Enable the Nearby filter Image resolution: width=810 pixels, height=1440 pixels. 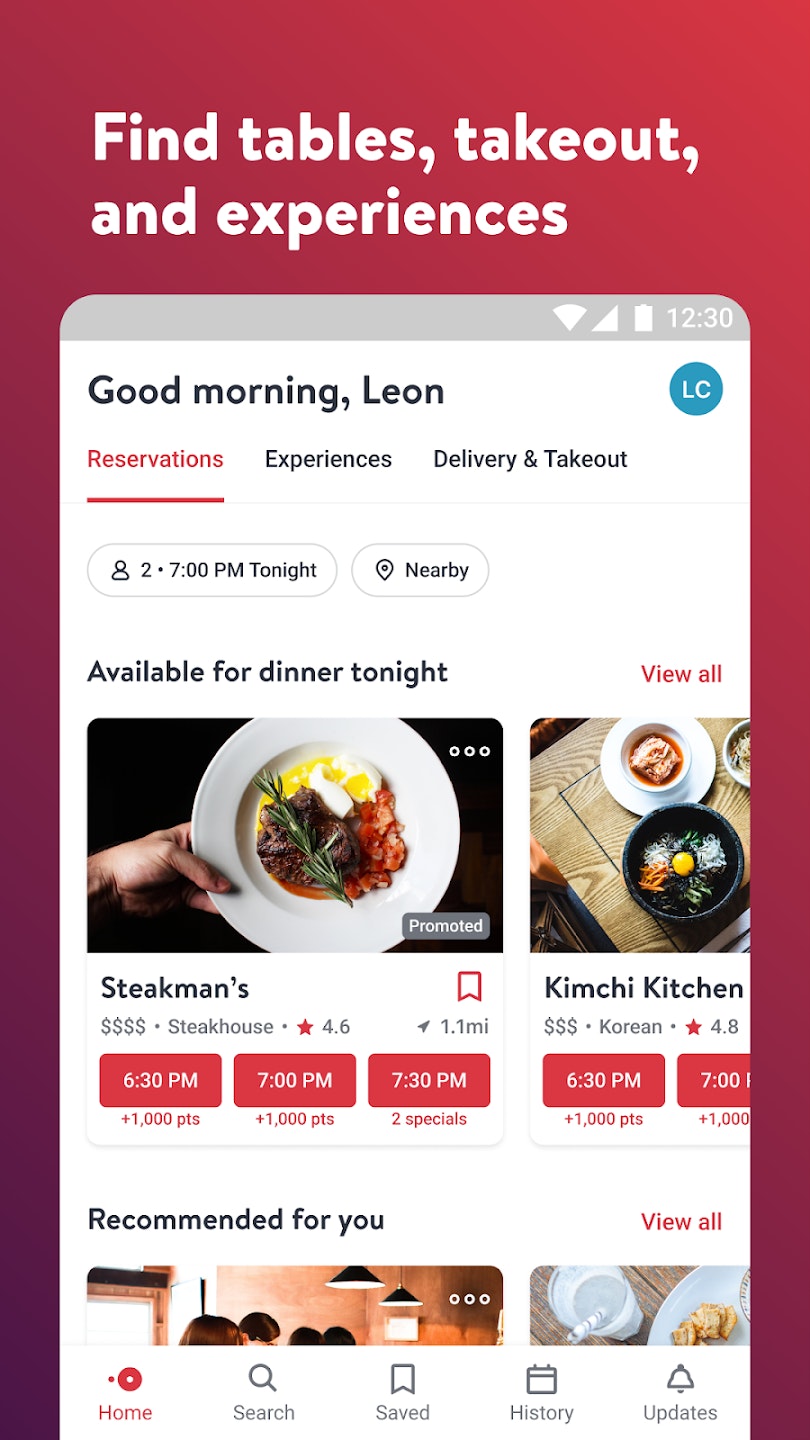[x=420, y=570]
